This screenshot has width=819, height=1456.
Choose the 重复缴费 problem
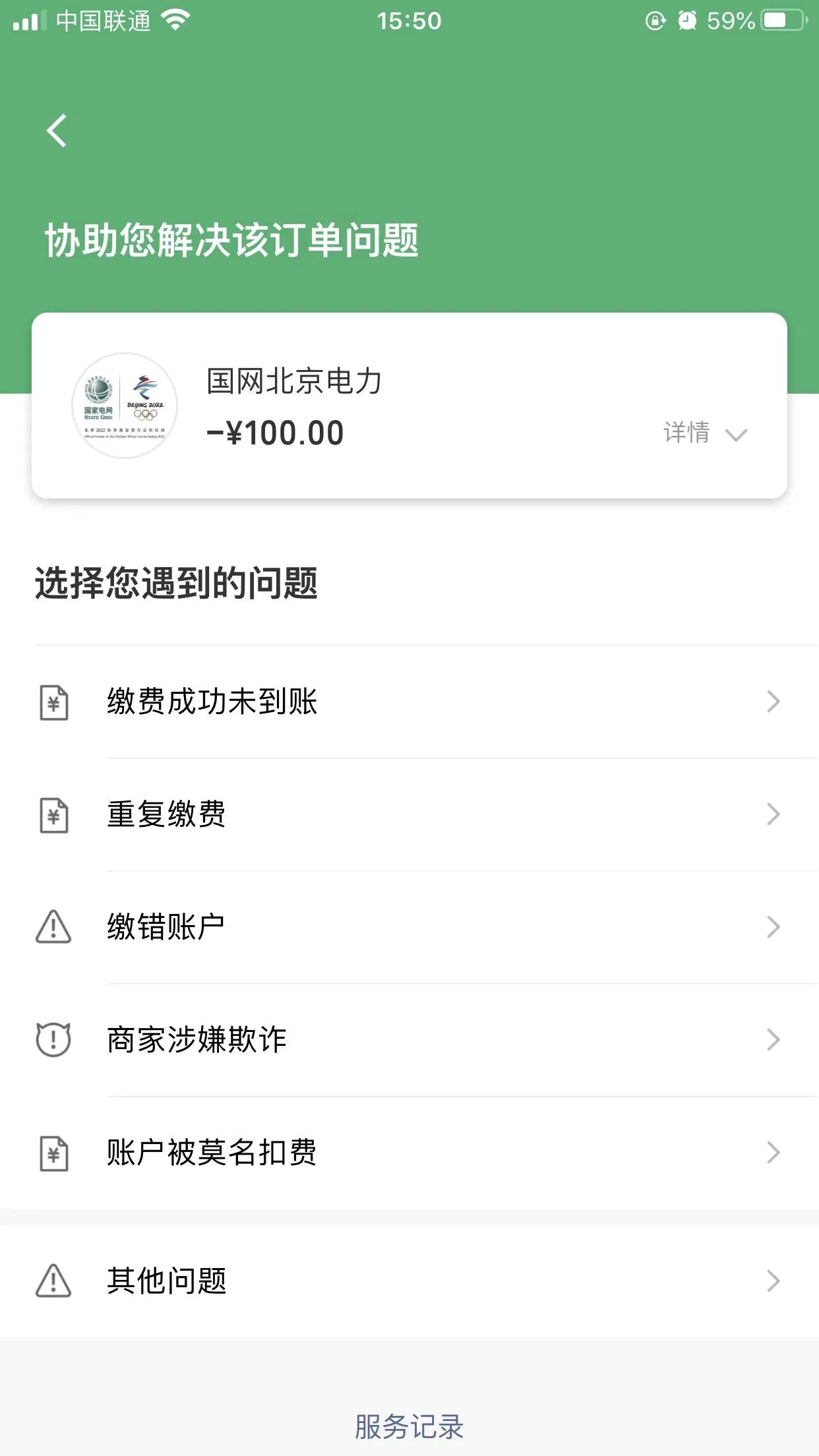tap(409, 814)
